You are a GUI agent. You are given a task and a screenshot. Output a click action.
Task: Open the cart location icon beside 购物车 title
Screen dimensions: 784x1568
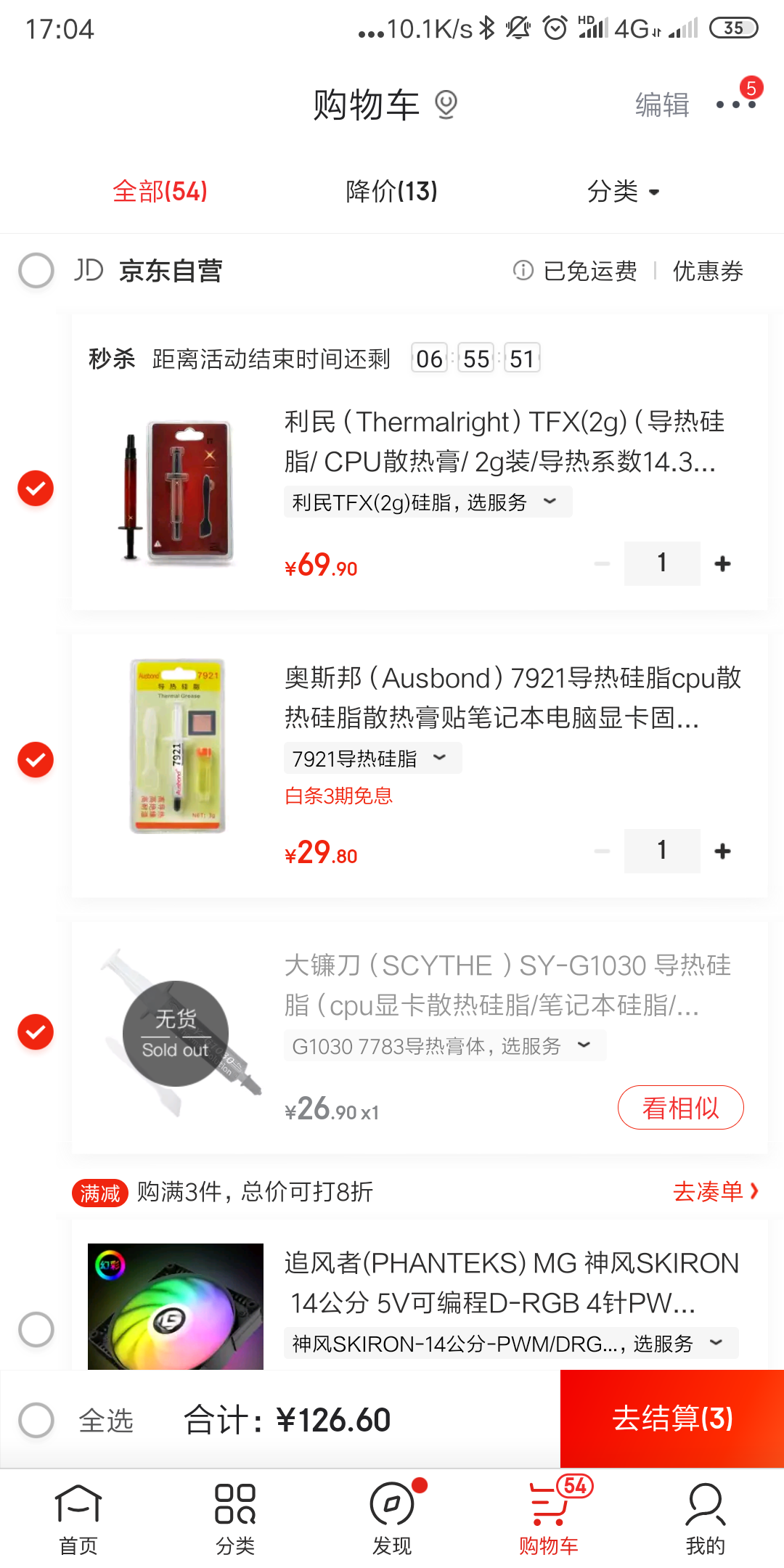pyautogui.click(x=448, y=105)
